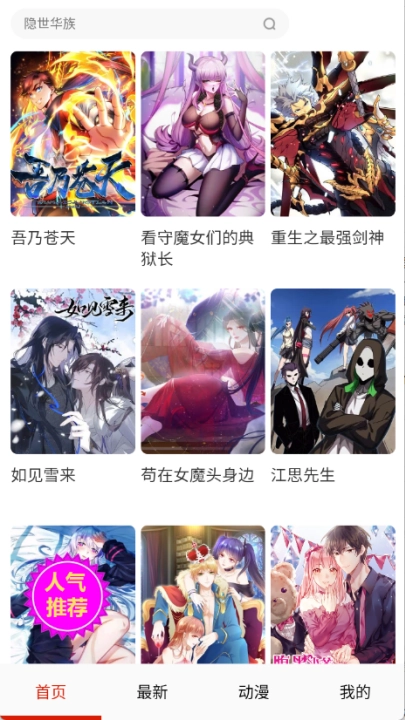The width and height of the screenshot is (405, 720).
Task: Open the comic 如见雪来
Action: pos(73,371)
